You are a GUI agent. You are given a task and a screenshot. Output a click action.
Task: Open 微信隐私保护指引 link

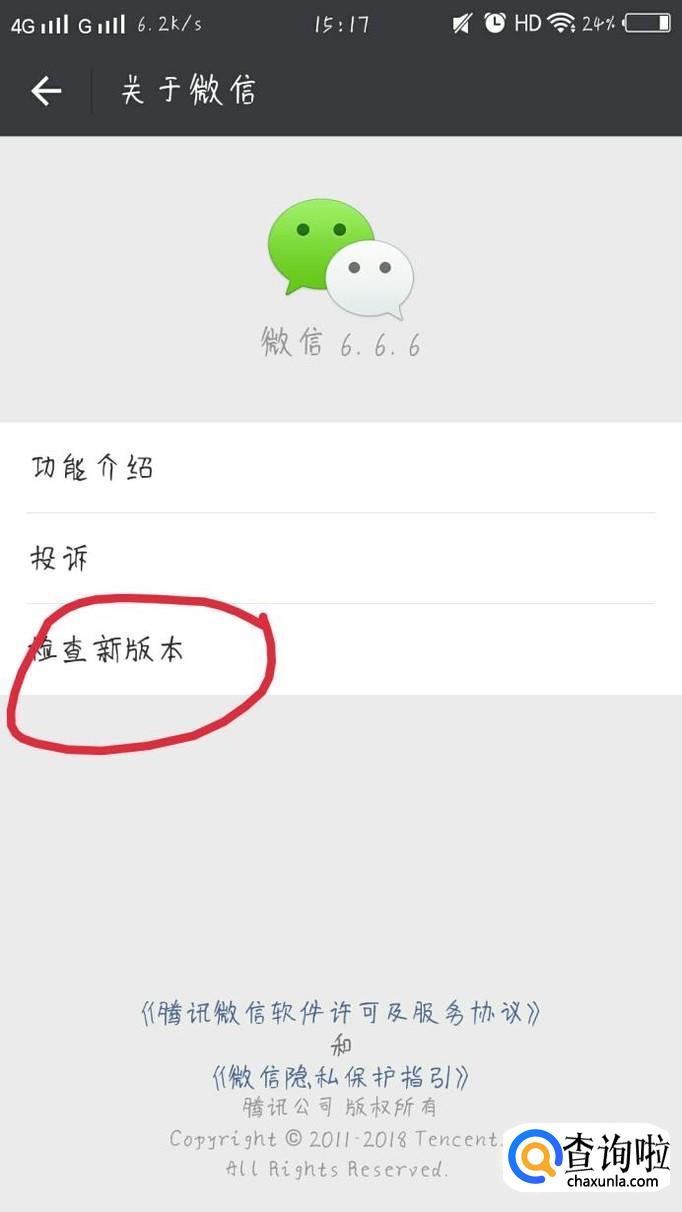pyautogui.click(x=340, y=1076)
